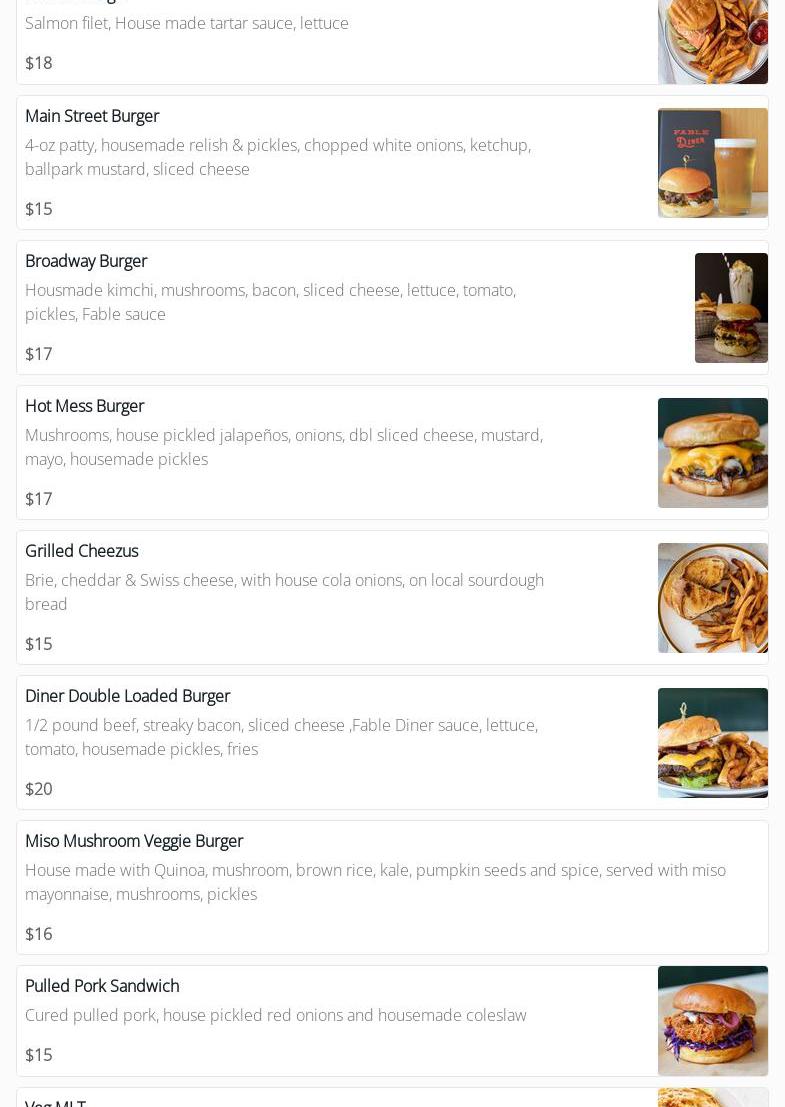
Task: Open the Pulled Pork Sandwich item
Action: tap(102, 986)
